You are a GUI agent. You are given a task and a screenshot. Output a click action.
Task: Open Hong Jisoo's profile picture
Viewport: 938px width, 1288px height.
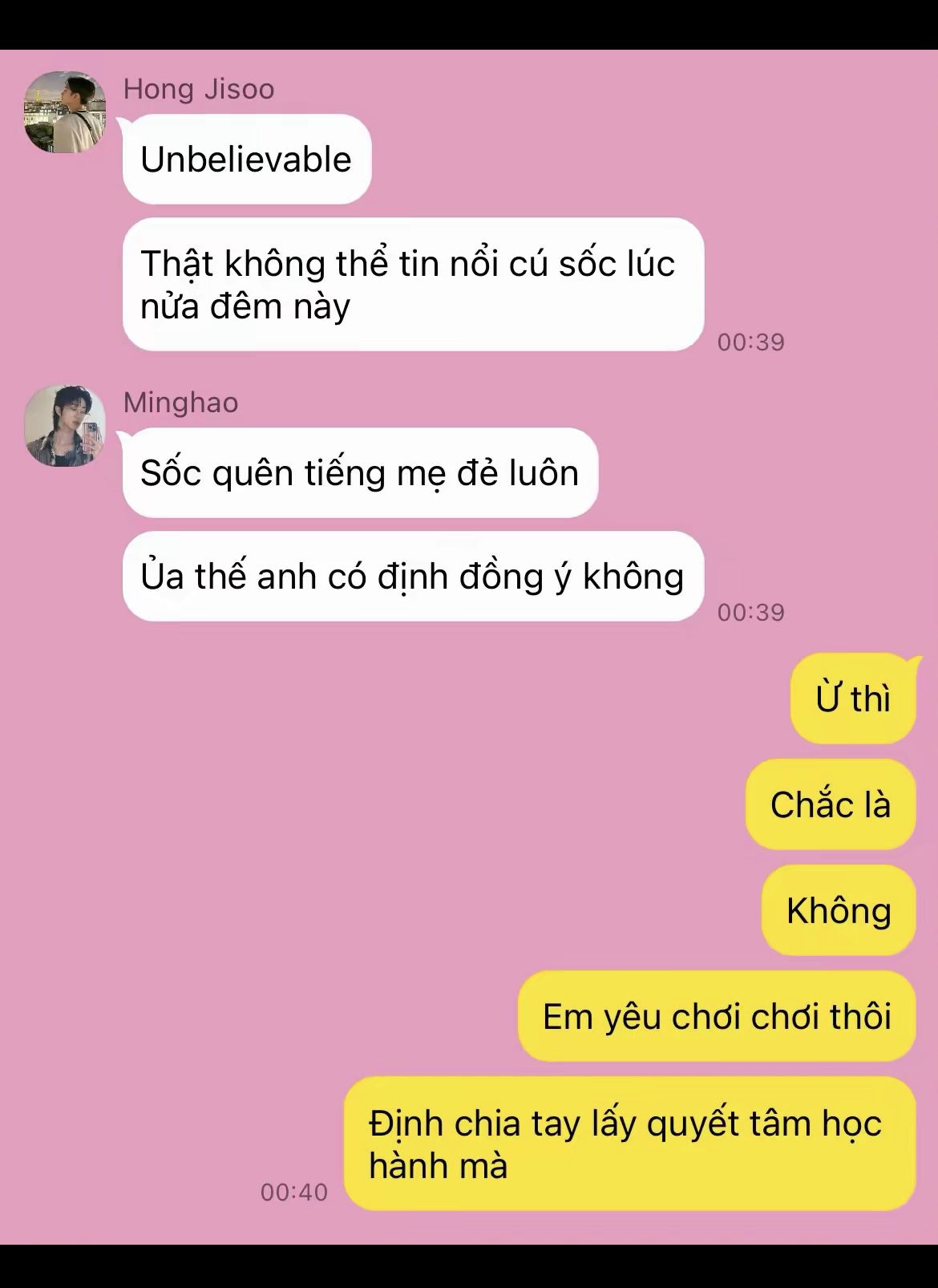pos(65,112)
